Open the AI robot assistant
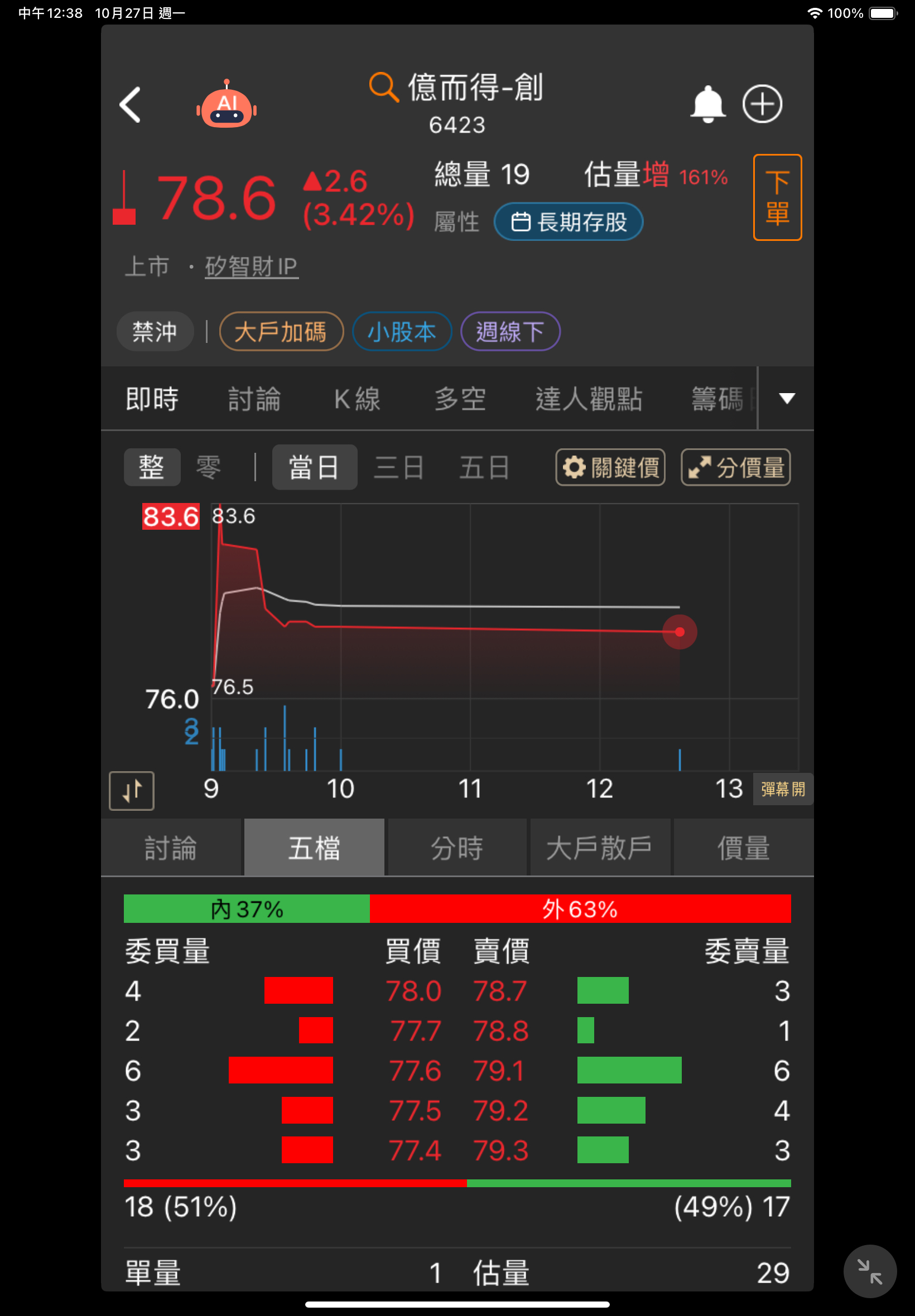The height and width of the screenshot is (1316, 915). (227, 105)
